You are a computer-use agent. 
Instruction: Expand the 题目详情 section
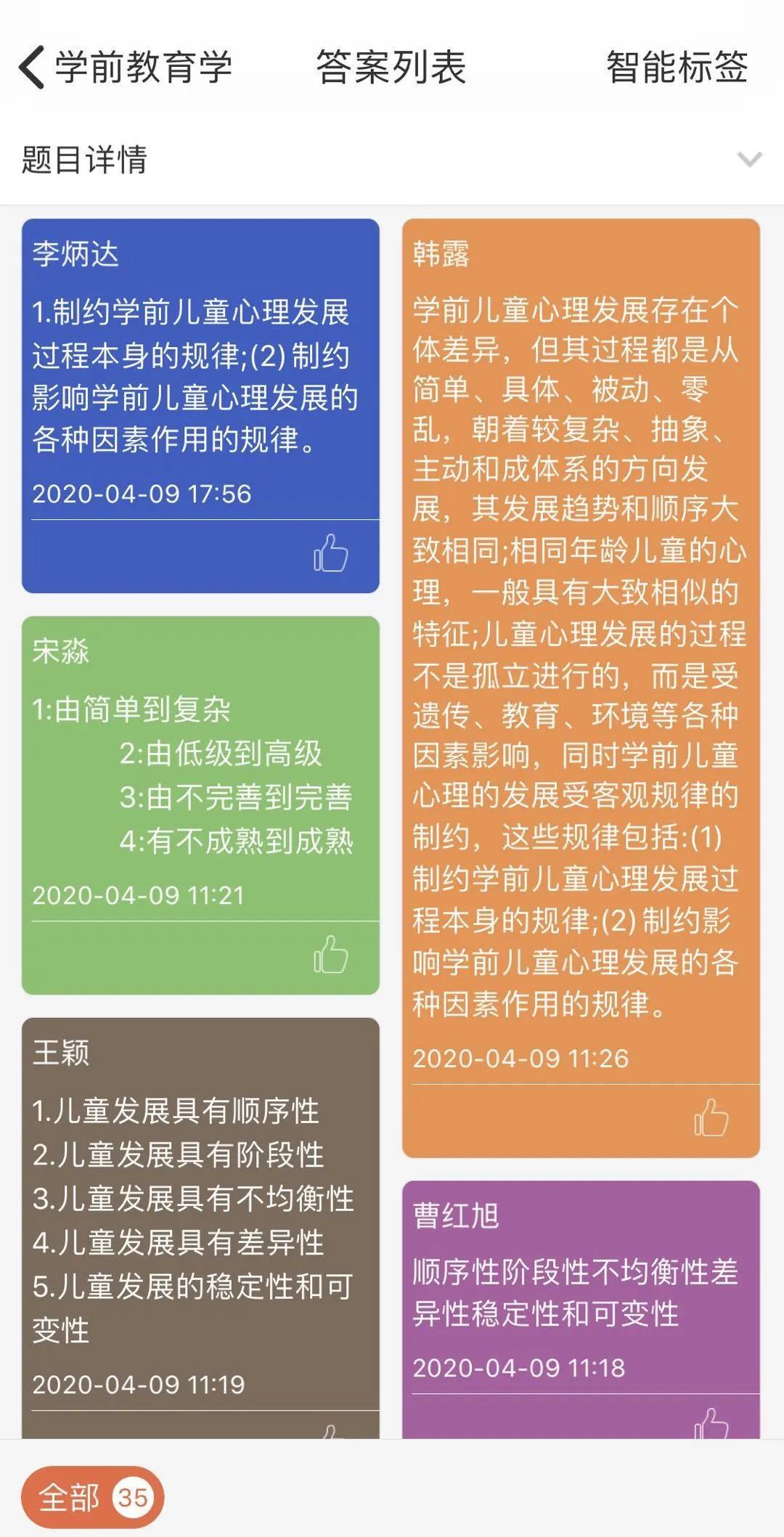(749, 159)
